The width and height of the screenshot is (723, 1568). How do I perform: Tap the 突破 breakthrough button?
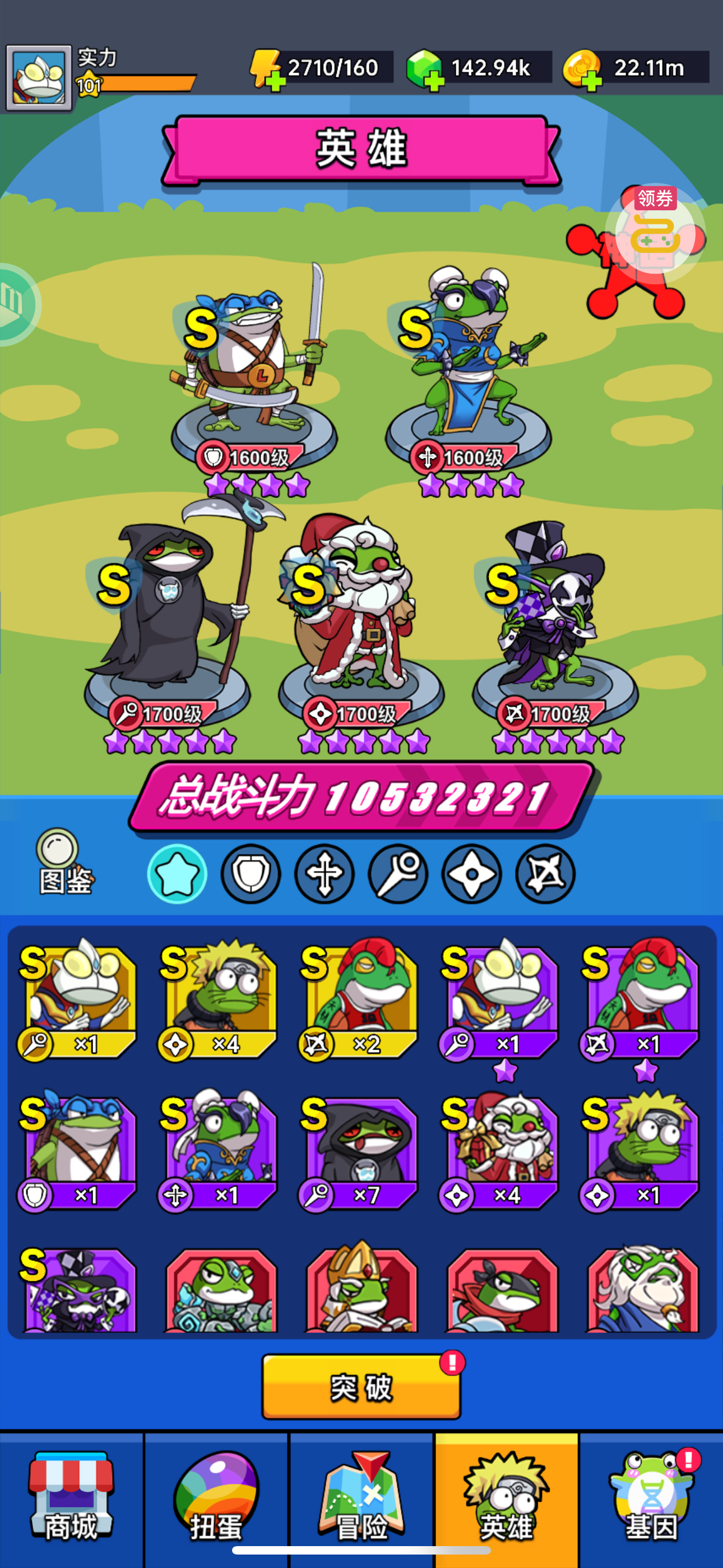pos(361,1387)
